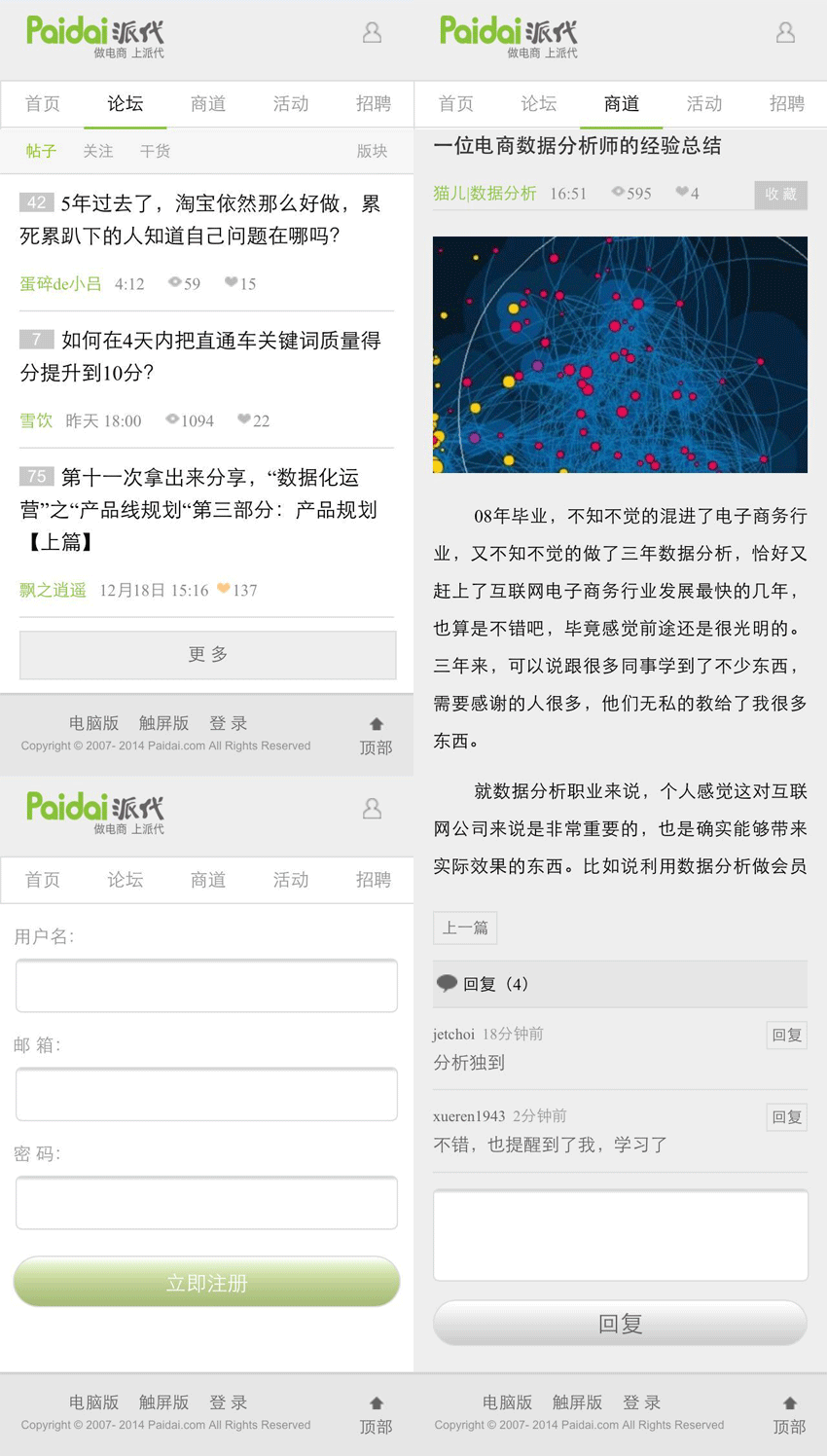The image size is (827, 1456).
Task: Toggle the 收藏 favorite button on the article
Action: click(780, 194)
